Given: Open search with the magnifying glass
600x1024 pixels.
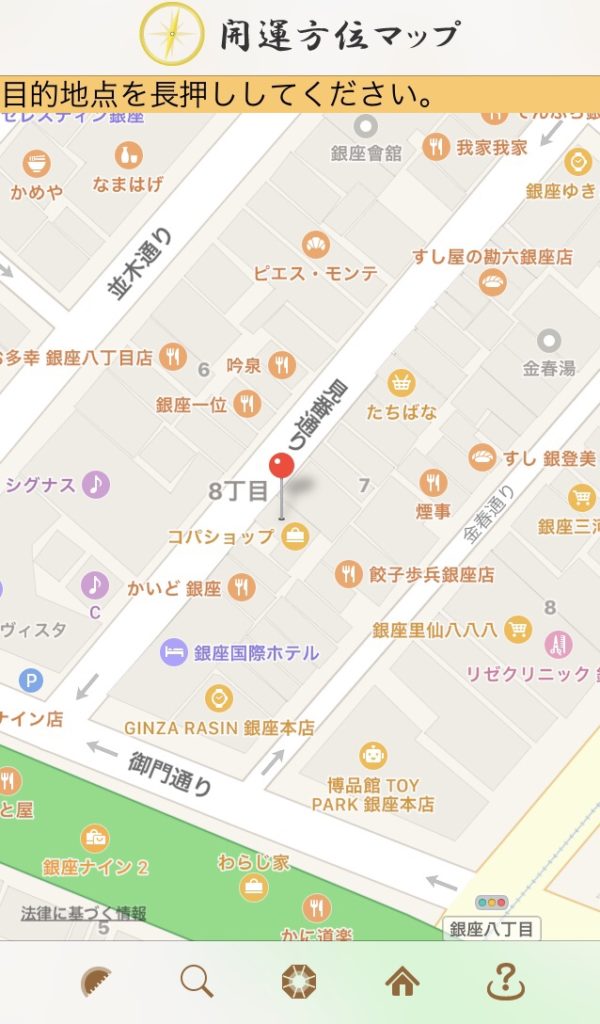Looking at the screenshot, I should tap(197, 981).
